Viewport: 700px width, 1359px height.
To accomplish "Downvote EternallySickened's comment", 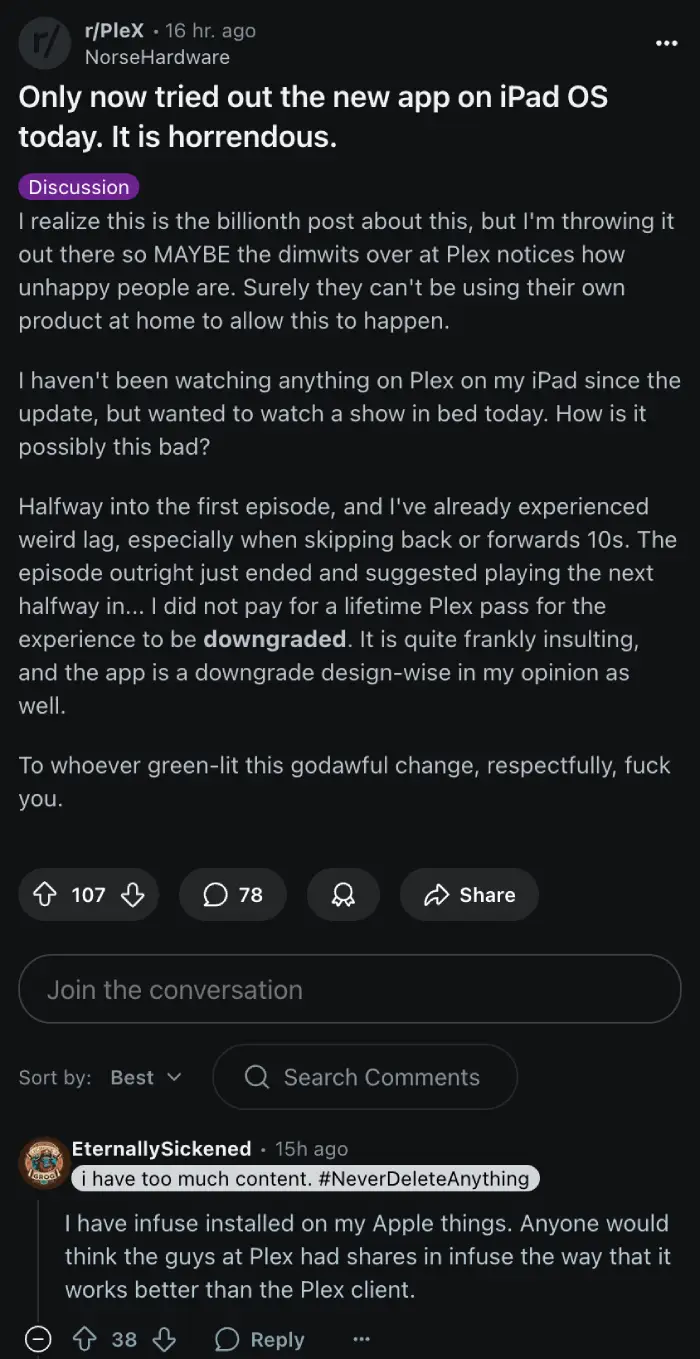I will click(165, 1339).
